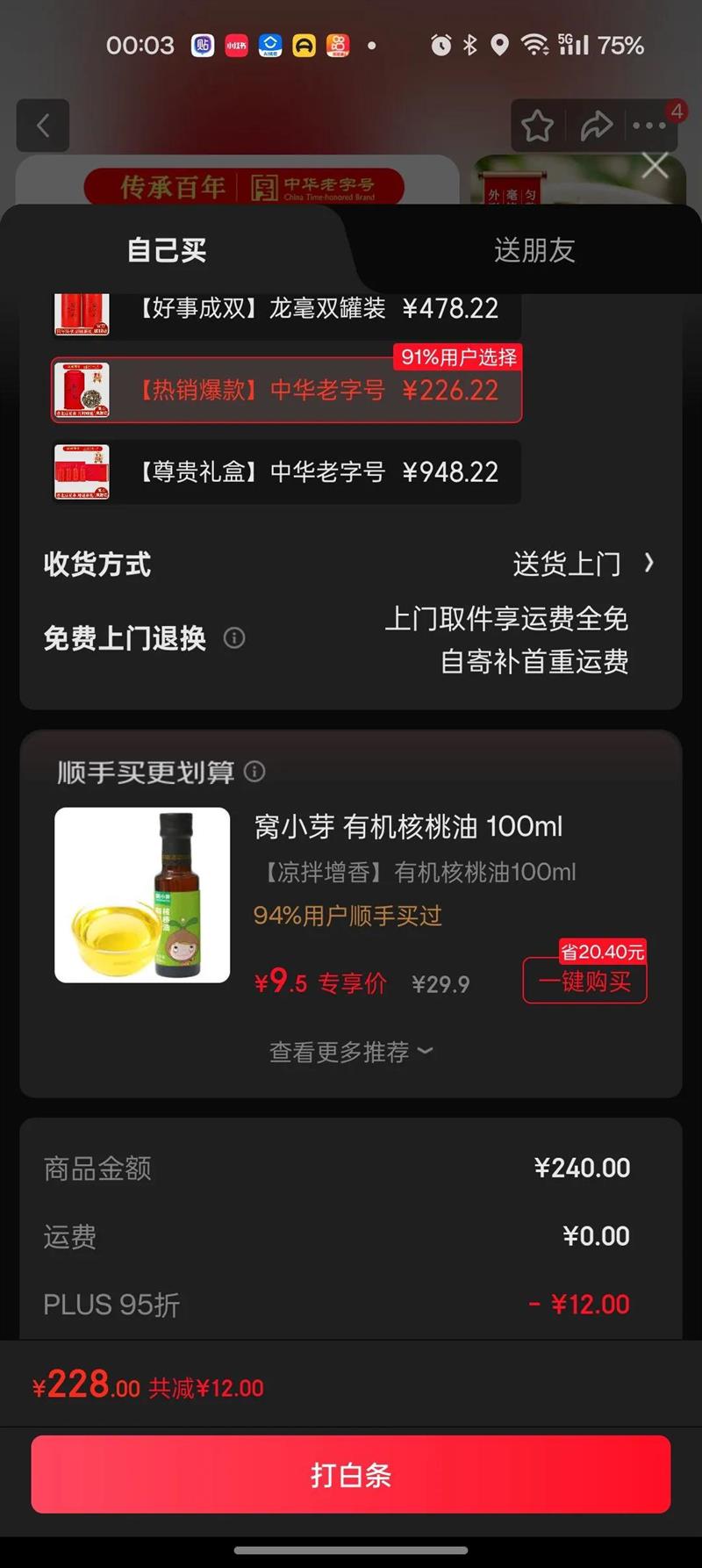
Task: Tap the Tieba notification icon in status bar
Action: click(x=202, y=45)
